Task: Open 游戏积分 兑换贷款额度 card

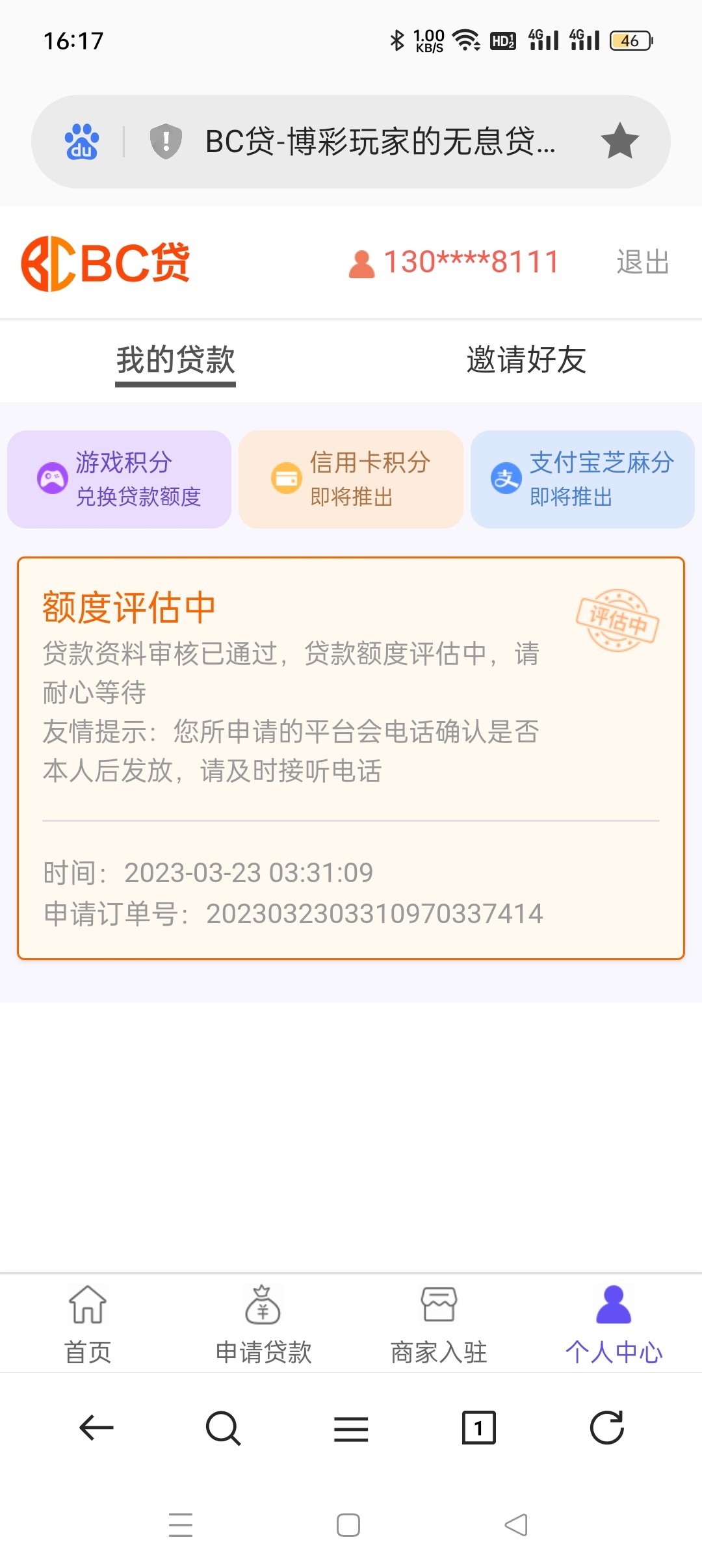Action: tap(120, 480)
